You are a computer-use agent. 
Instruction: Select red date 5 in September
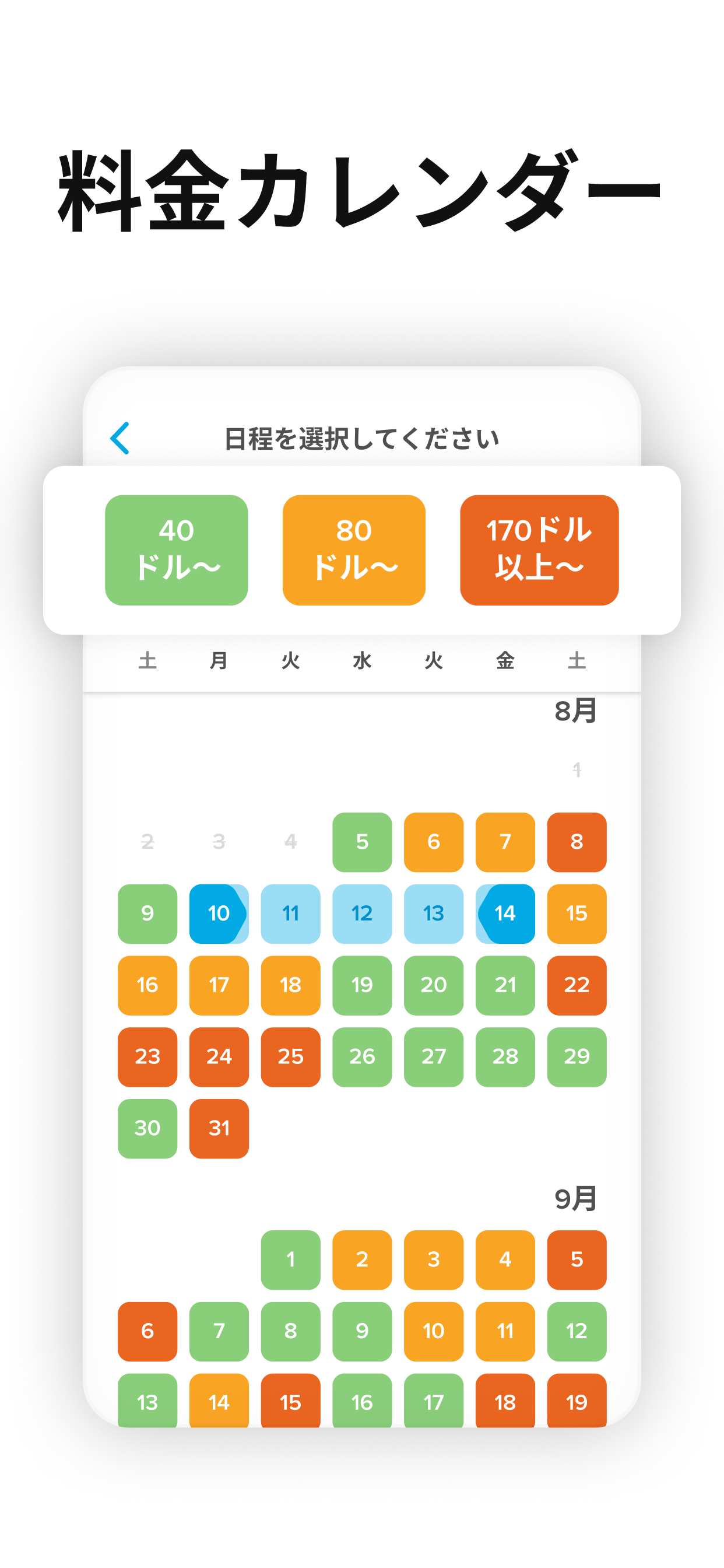(x=576, y=1259)
